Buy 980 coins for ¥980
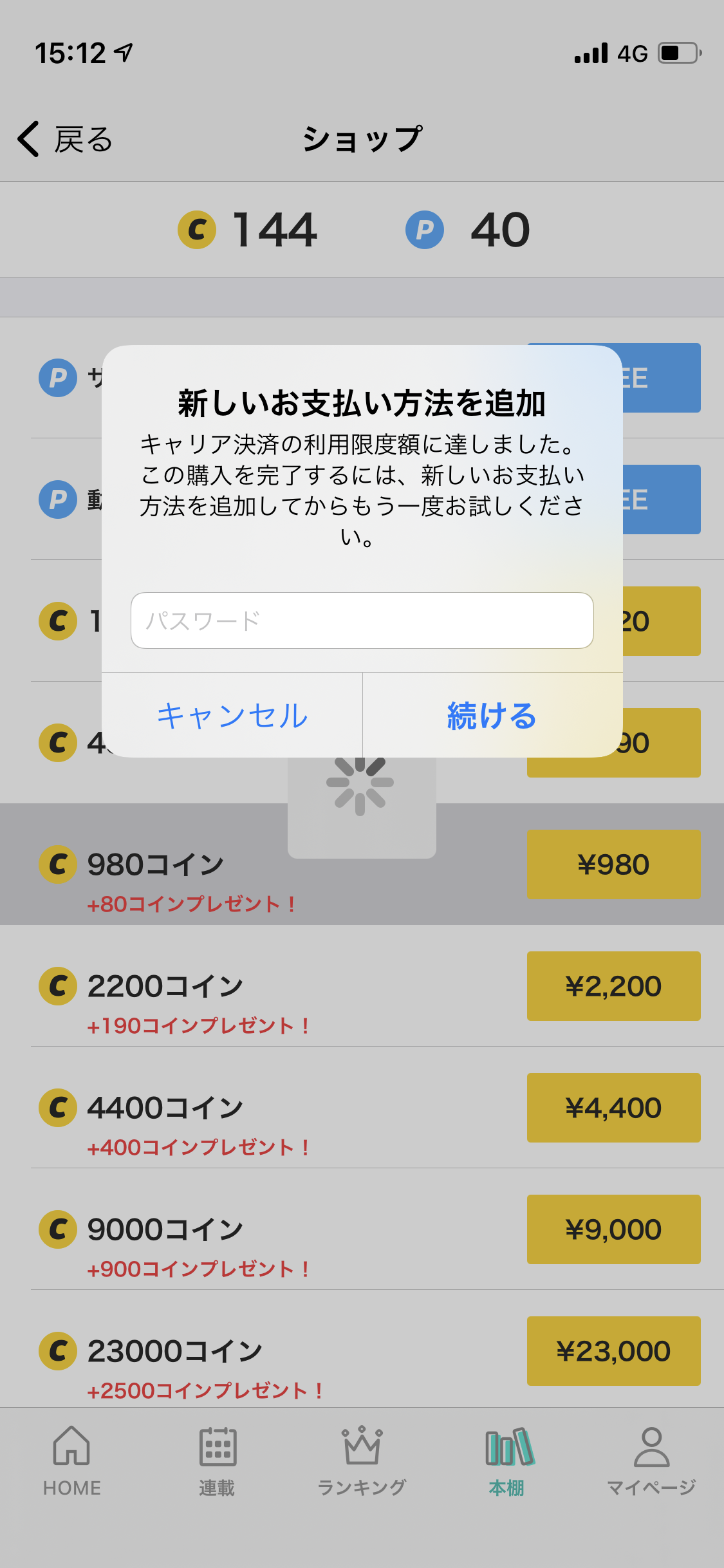The height and width of the screenshot is (1568, 724). (x=613, y=864)
